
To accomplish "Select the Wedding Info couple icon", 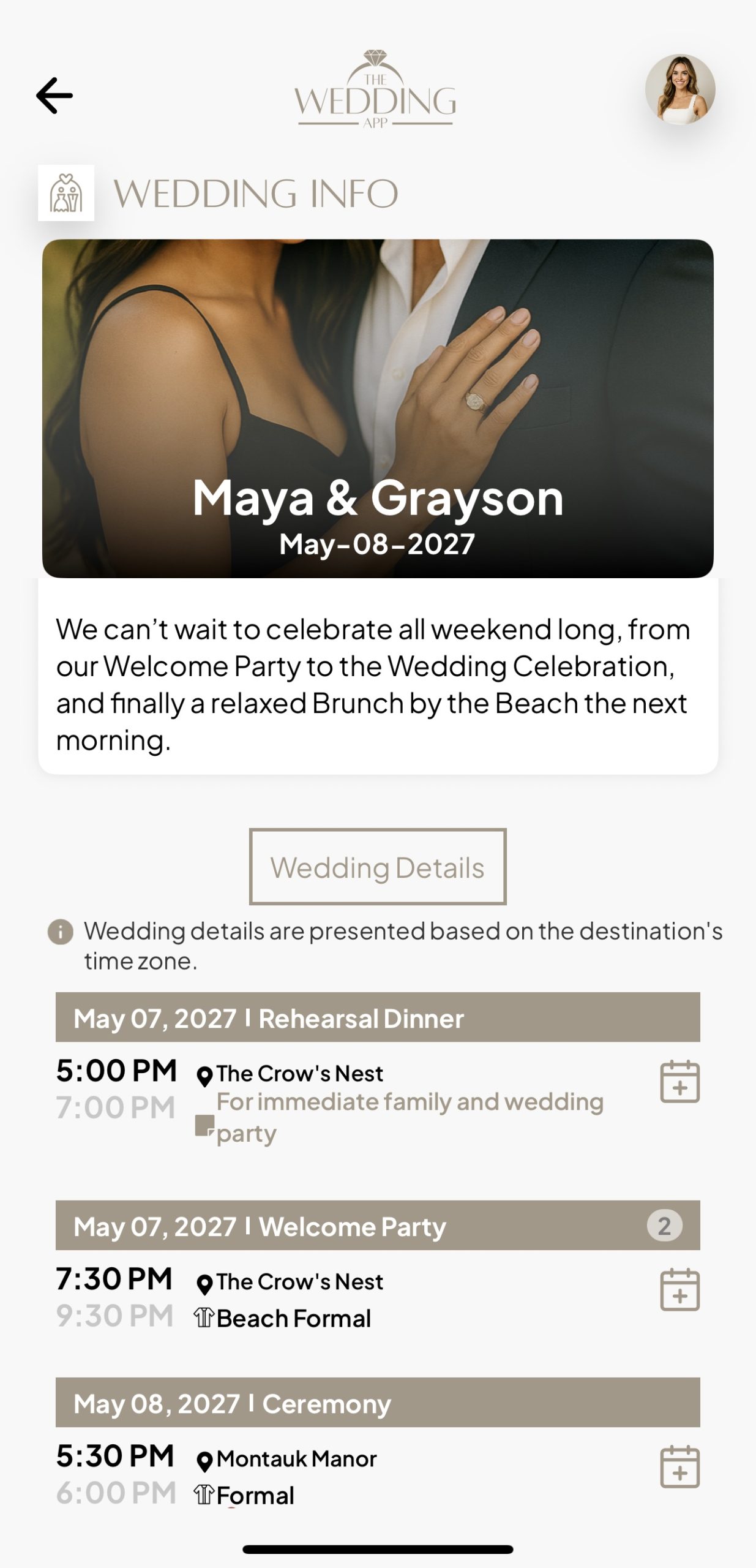I will click(67, 193).
